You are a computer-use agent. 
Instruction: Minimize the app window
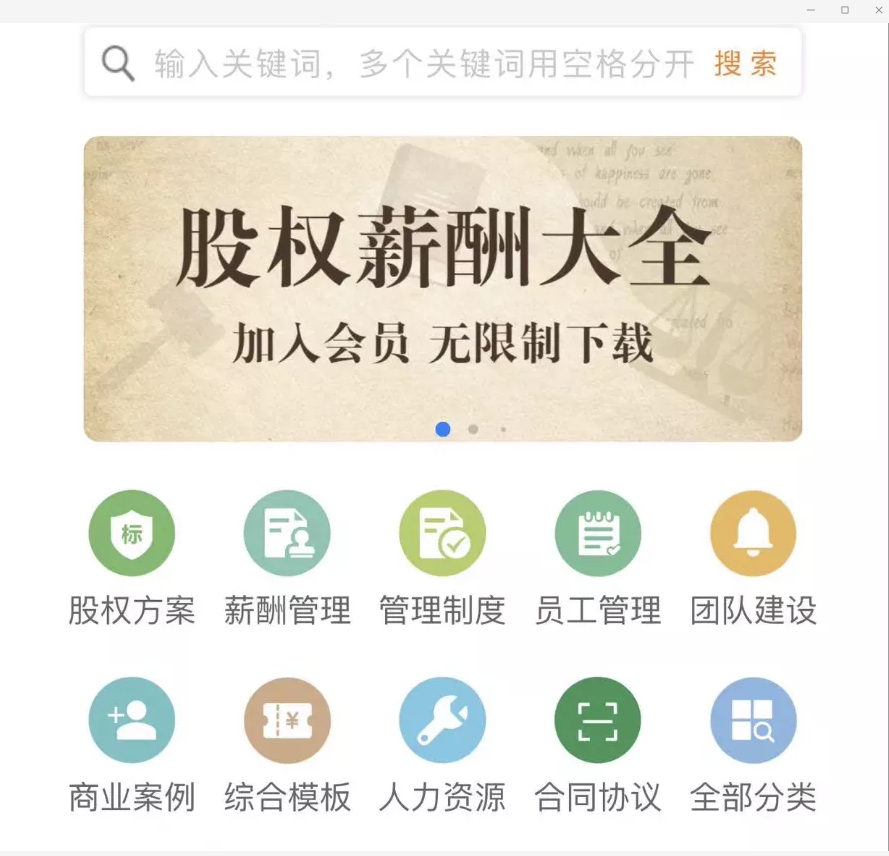click(811, 10)
